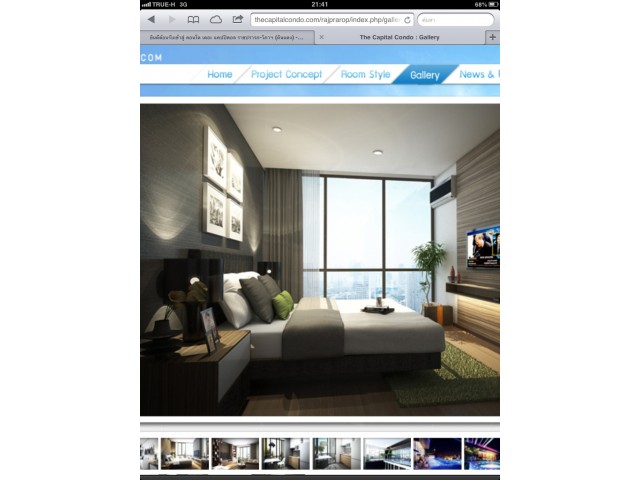
Task: Open the News menu item
Action: pos(476,75)
